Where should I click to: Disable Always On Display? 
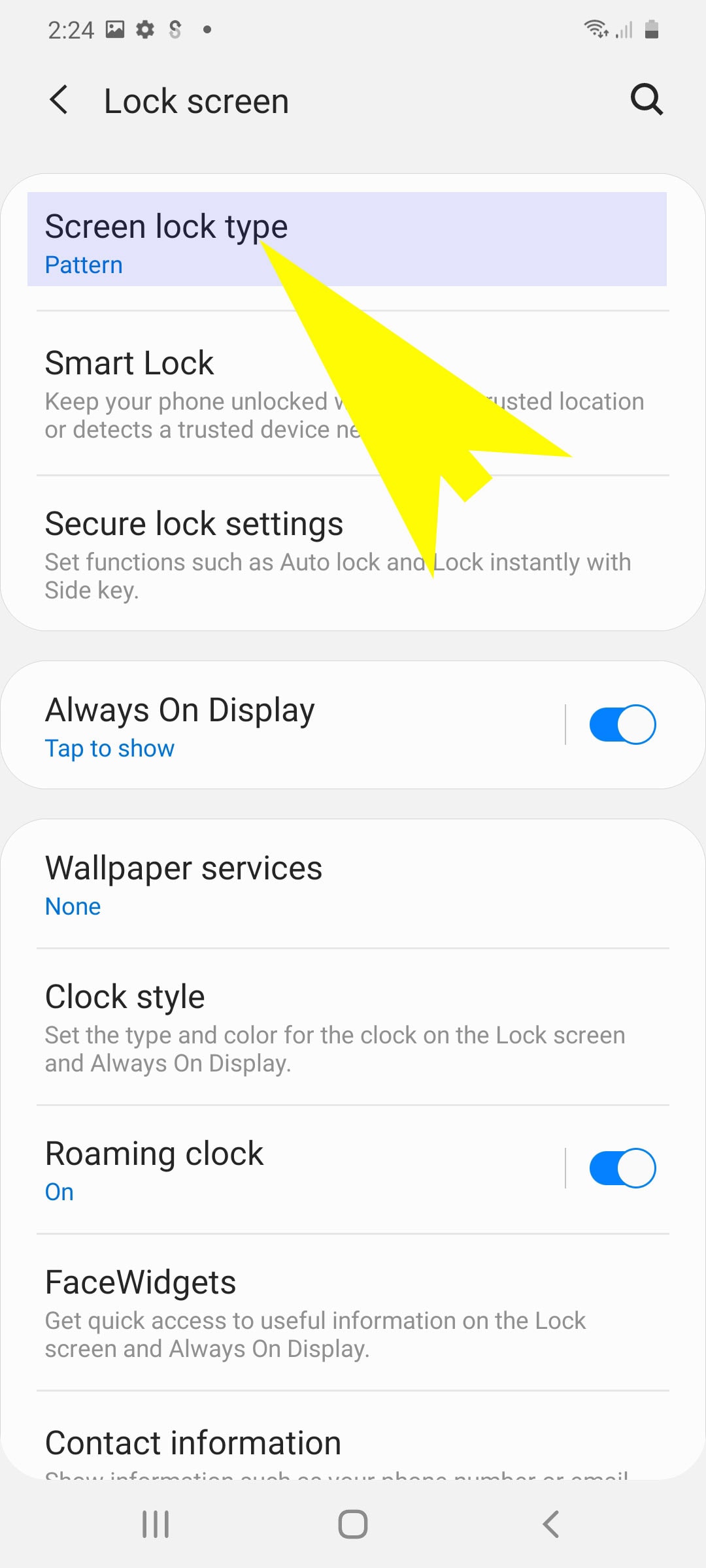[x=622, y=724]
